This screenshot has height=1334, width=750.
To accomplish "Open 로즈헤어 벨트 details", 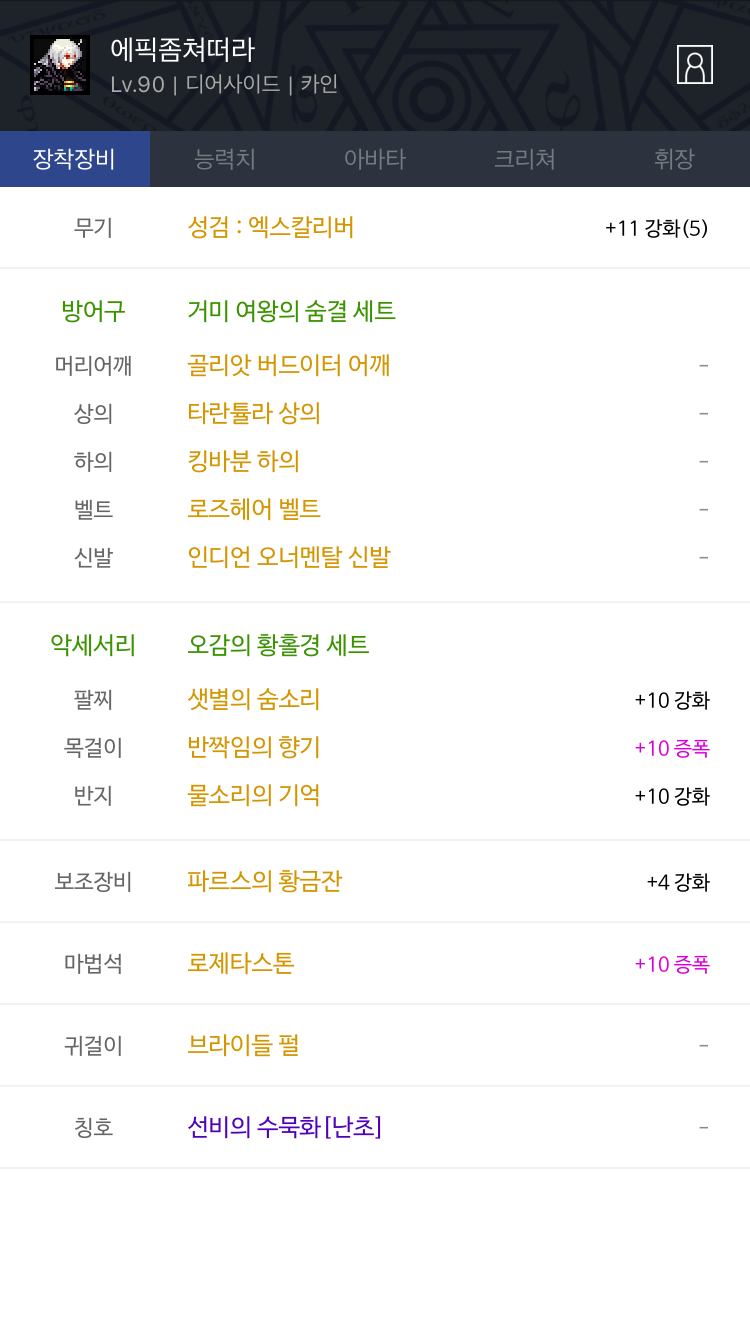I will coord(254,509).
